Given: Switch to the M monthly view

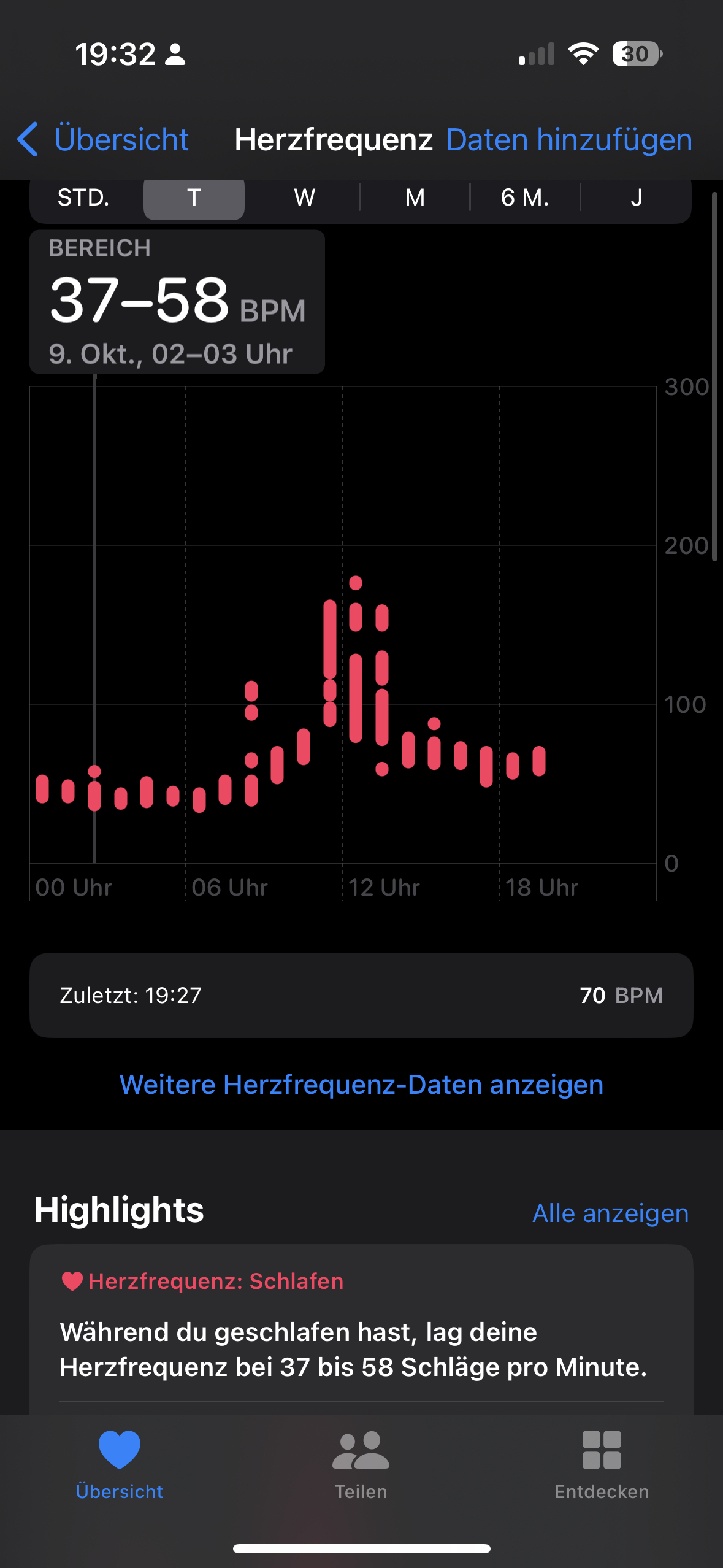Looking at the screenshot, I should pyautogui.click(x=415, y=198).
